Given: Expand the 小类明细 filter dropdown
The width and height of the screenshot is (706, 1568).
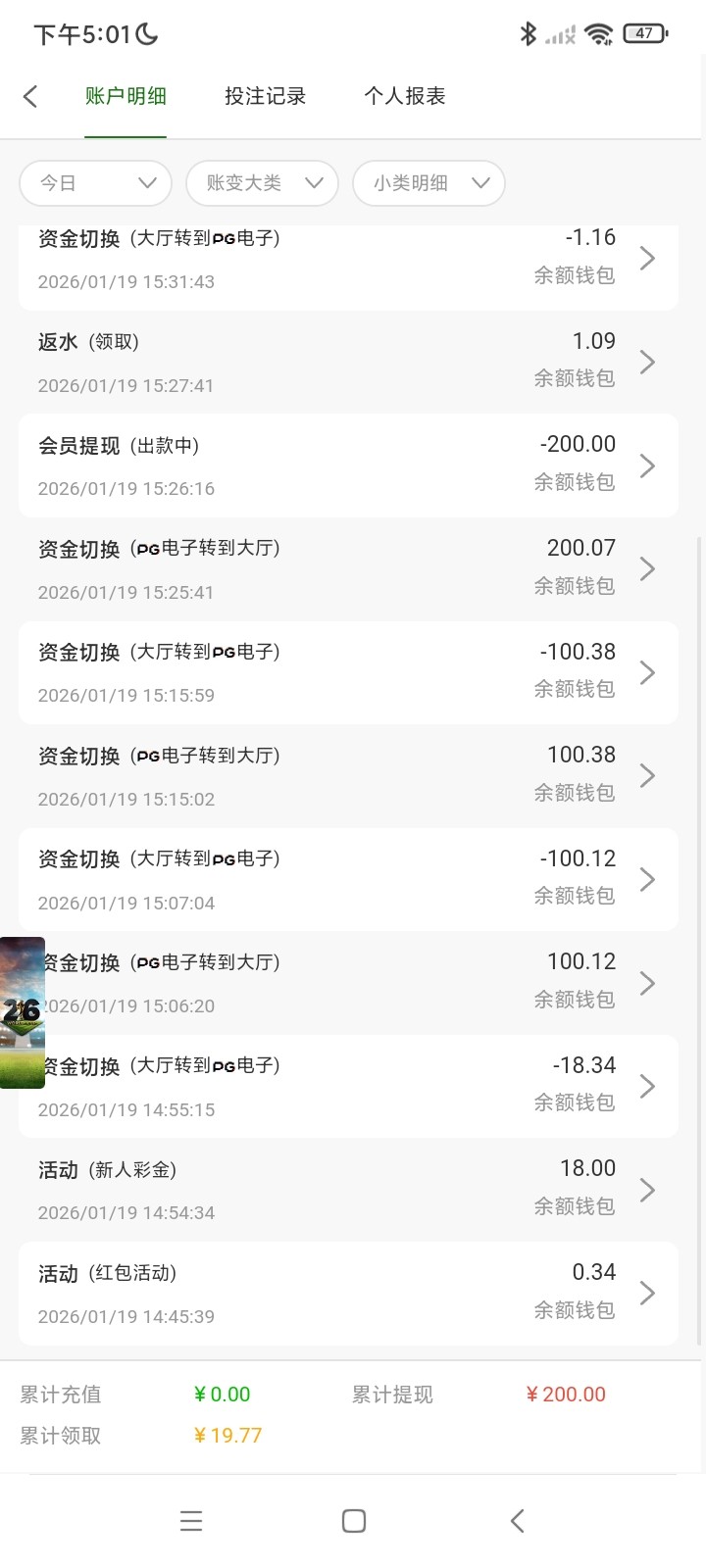Looking at the screenshot, I should coord(429,183).
